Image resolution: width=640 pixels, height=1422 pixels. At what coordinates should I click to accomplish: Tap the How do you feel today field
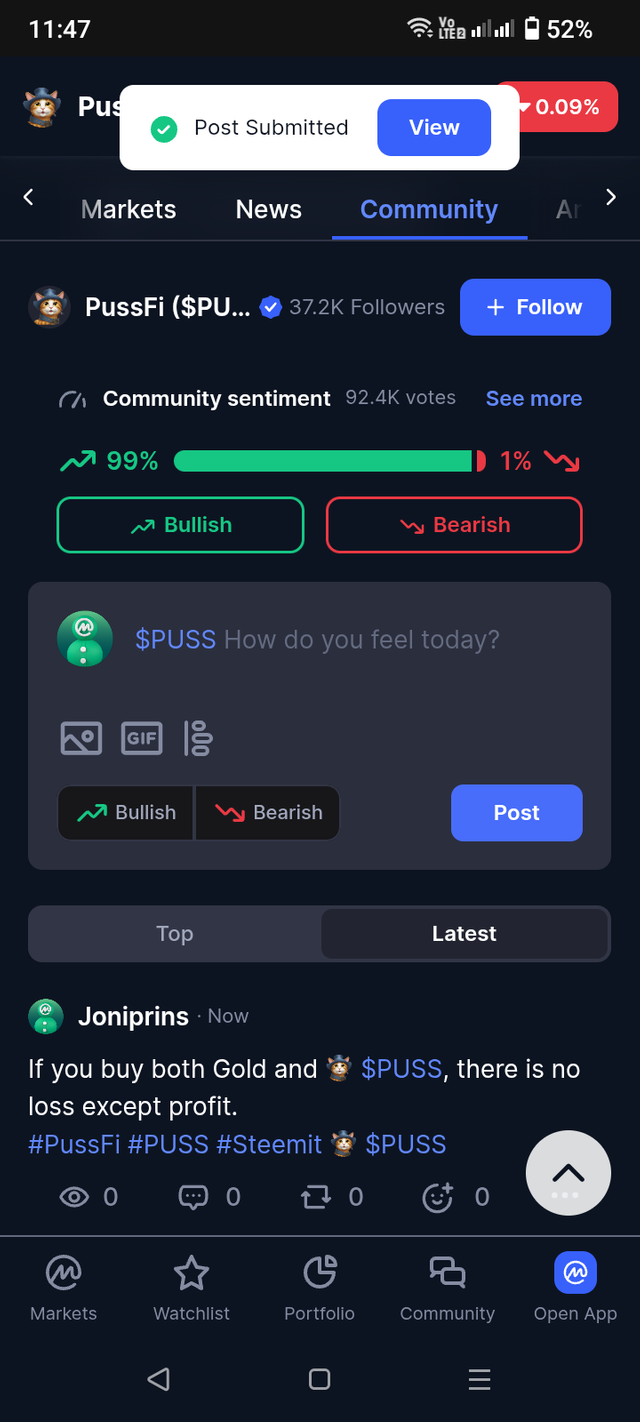pos(360,640)
